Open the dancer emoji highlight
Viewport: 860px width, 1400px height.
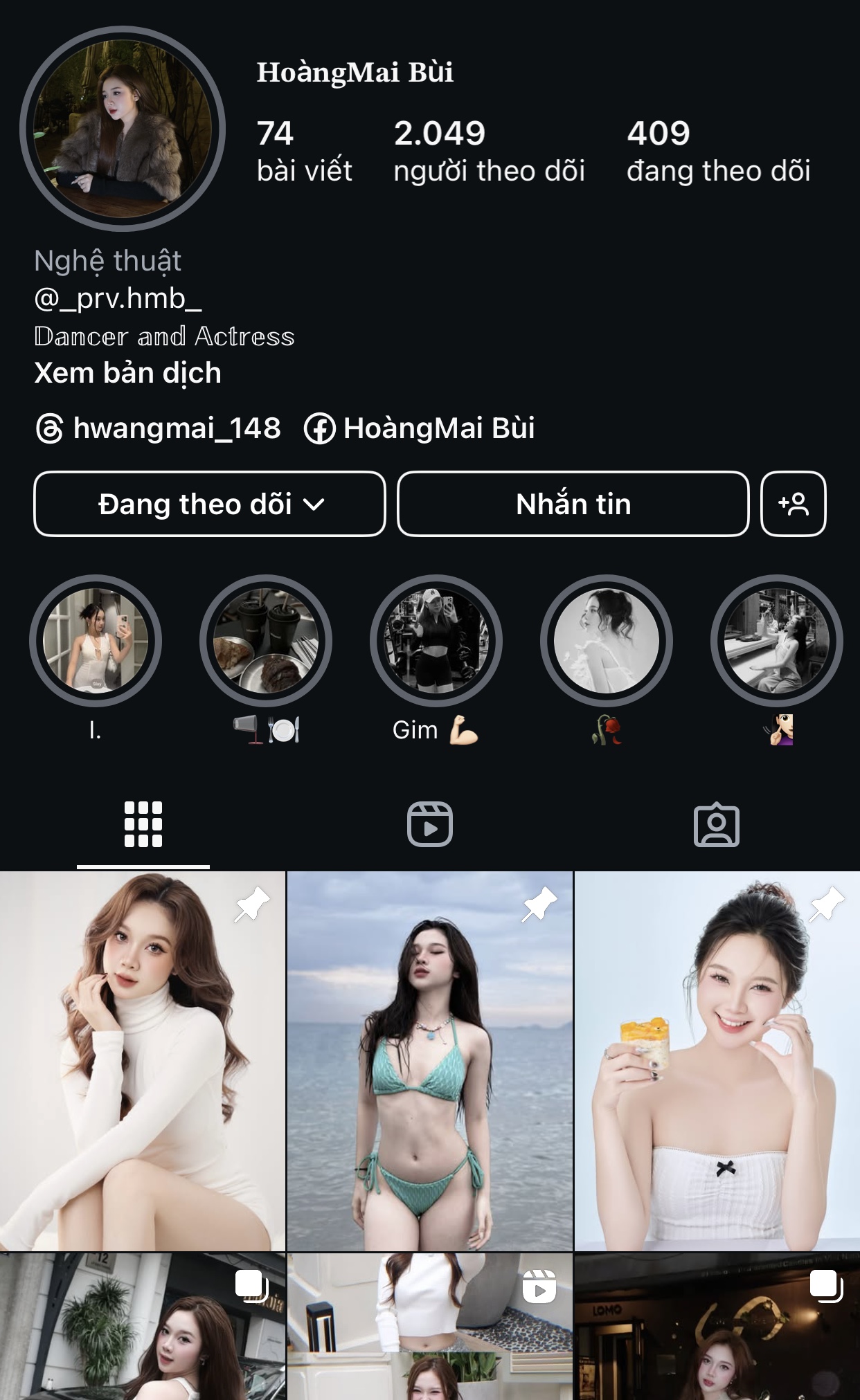776,641
